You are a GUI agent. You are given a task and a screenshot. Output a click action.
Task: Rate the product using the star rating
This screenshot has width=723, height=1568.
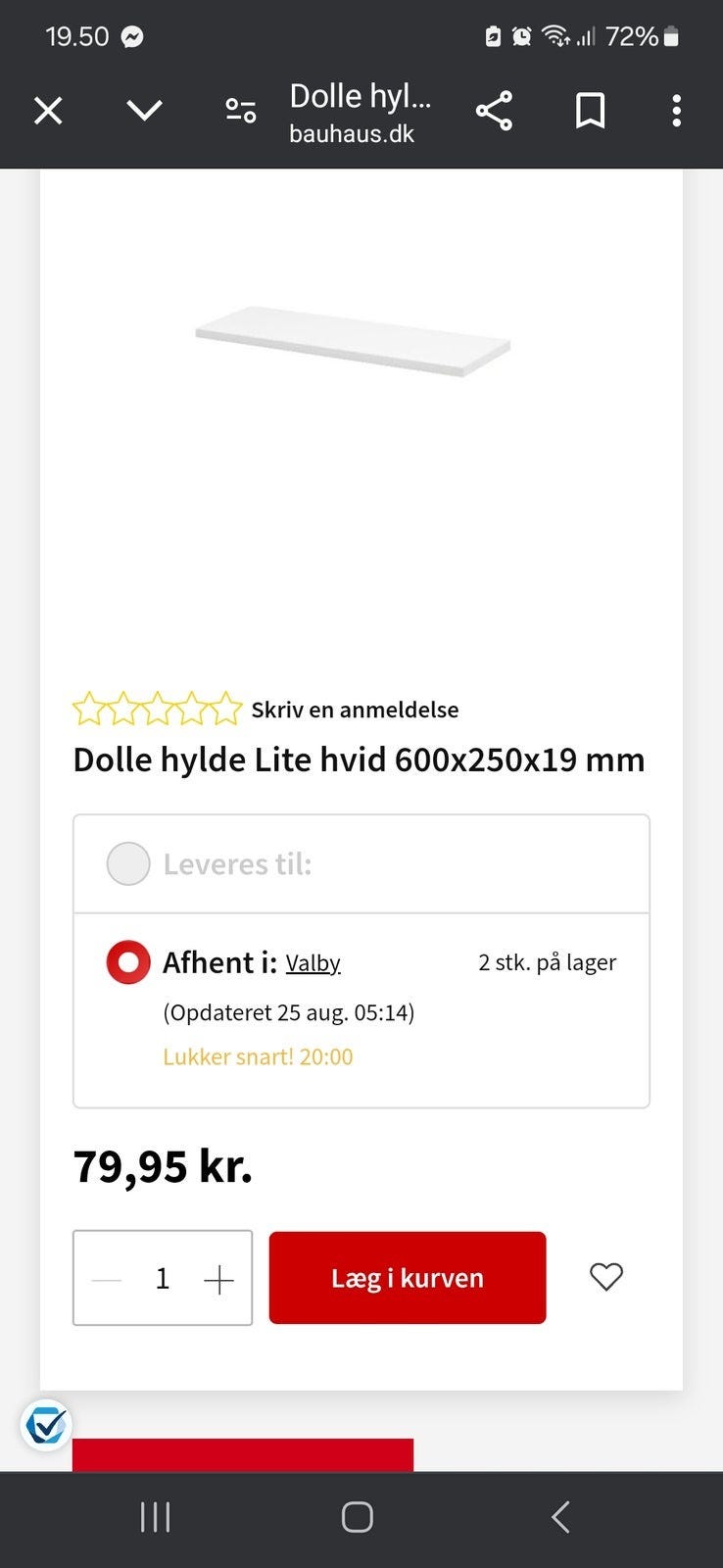(157, 708)
